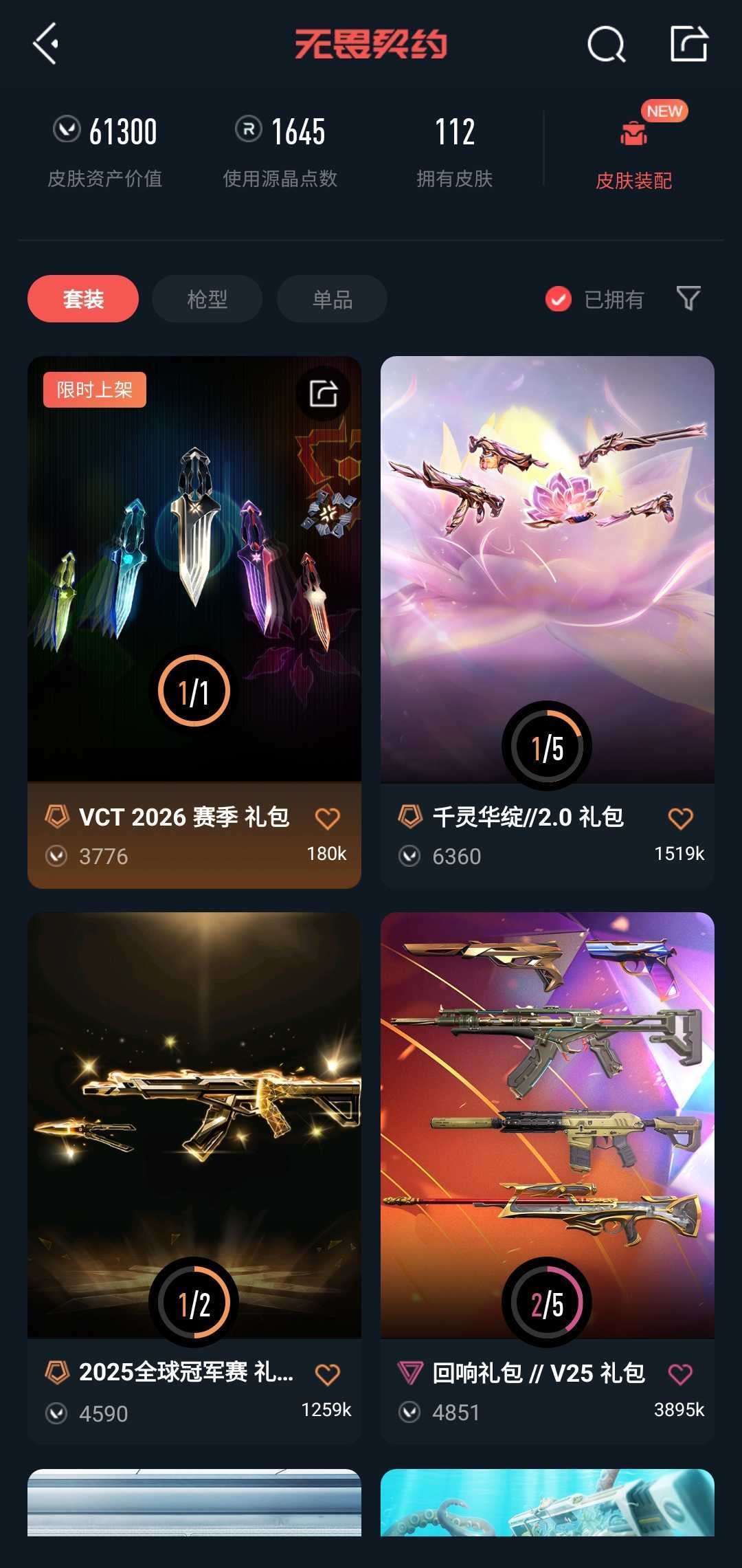Viewport: 742px width, 1568px height.
Task: Switch to the 枪型 tab
Action: click(x=207, y=299)
